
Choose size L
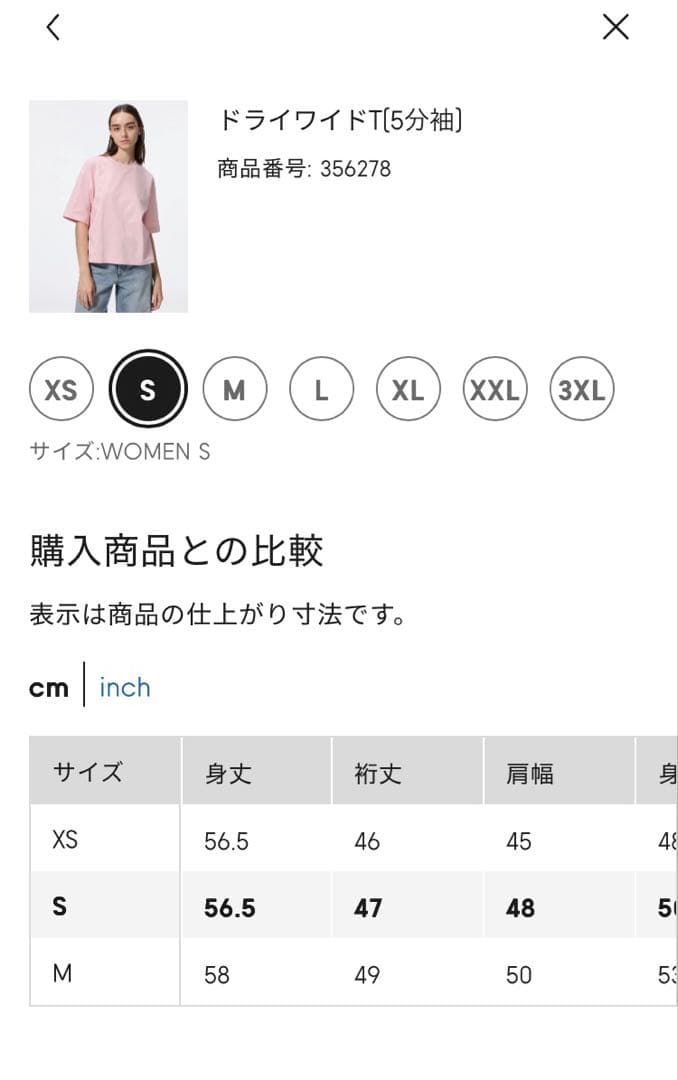pyautogui.click(x=321, y=389)
